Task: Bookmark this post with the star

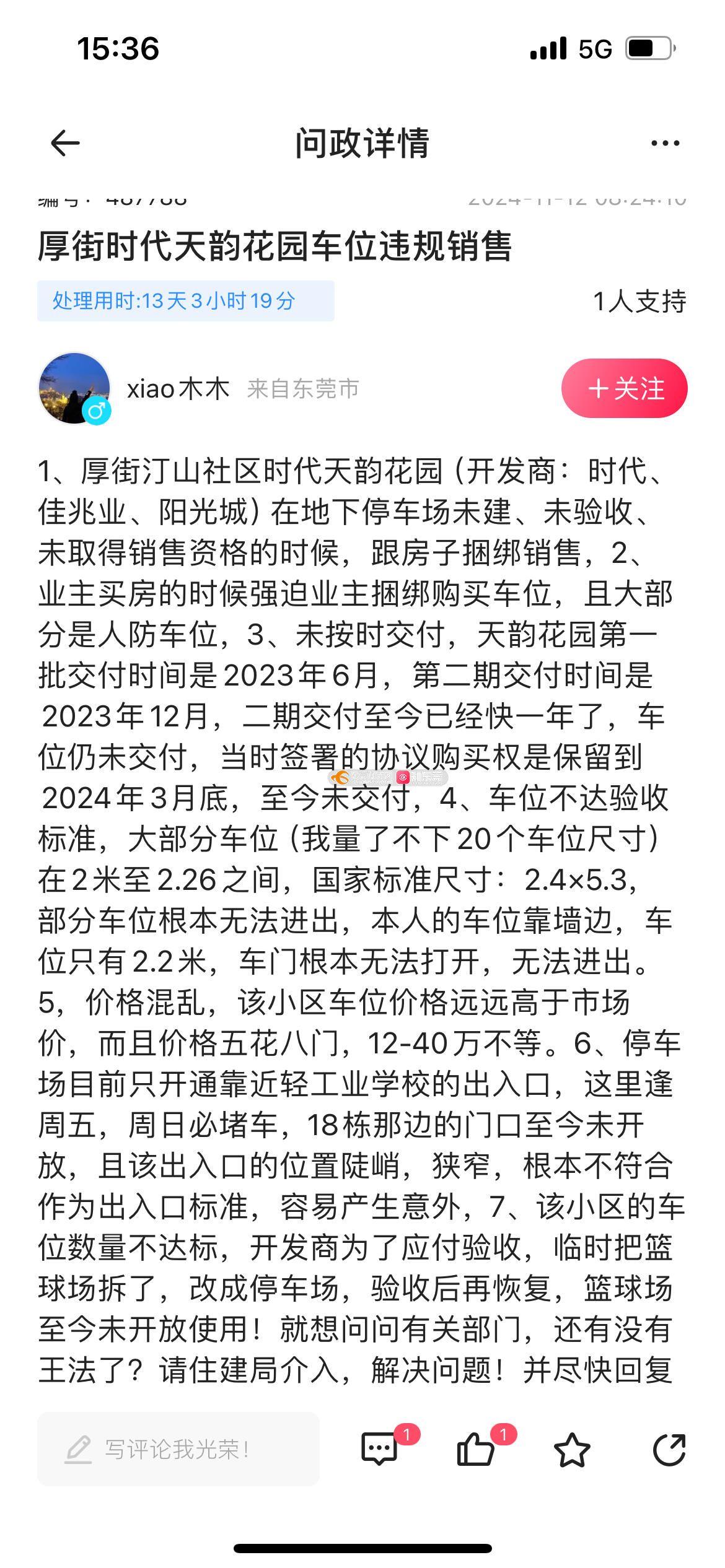Action: click(571, 1450)
